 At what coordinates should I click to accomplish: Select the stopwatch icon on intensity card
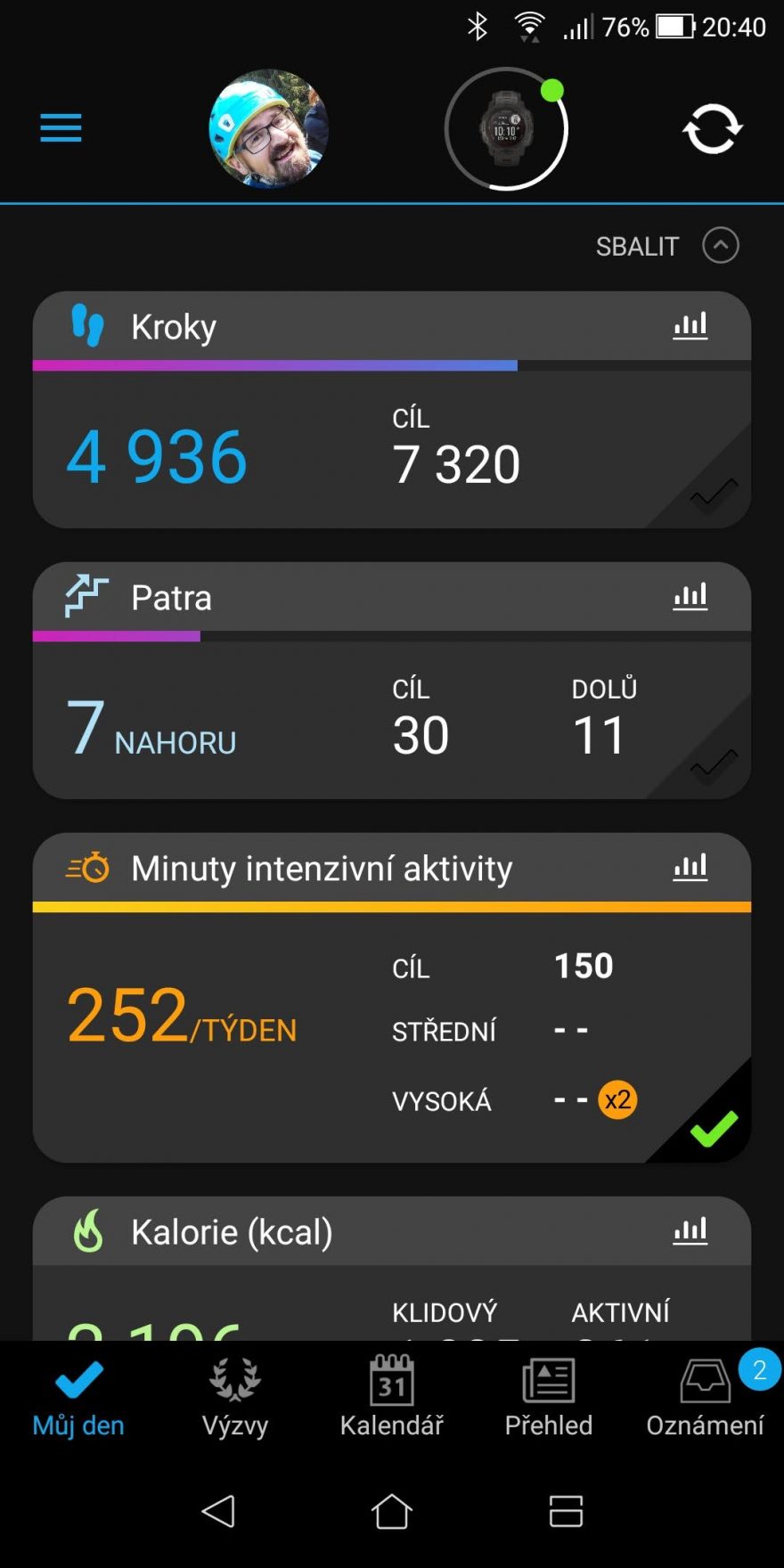coord(88,866)
